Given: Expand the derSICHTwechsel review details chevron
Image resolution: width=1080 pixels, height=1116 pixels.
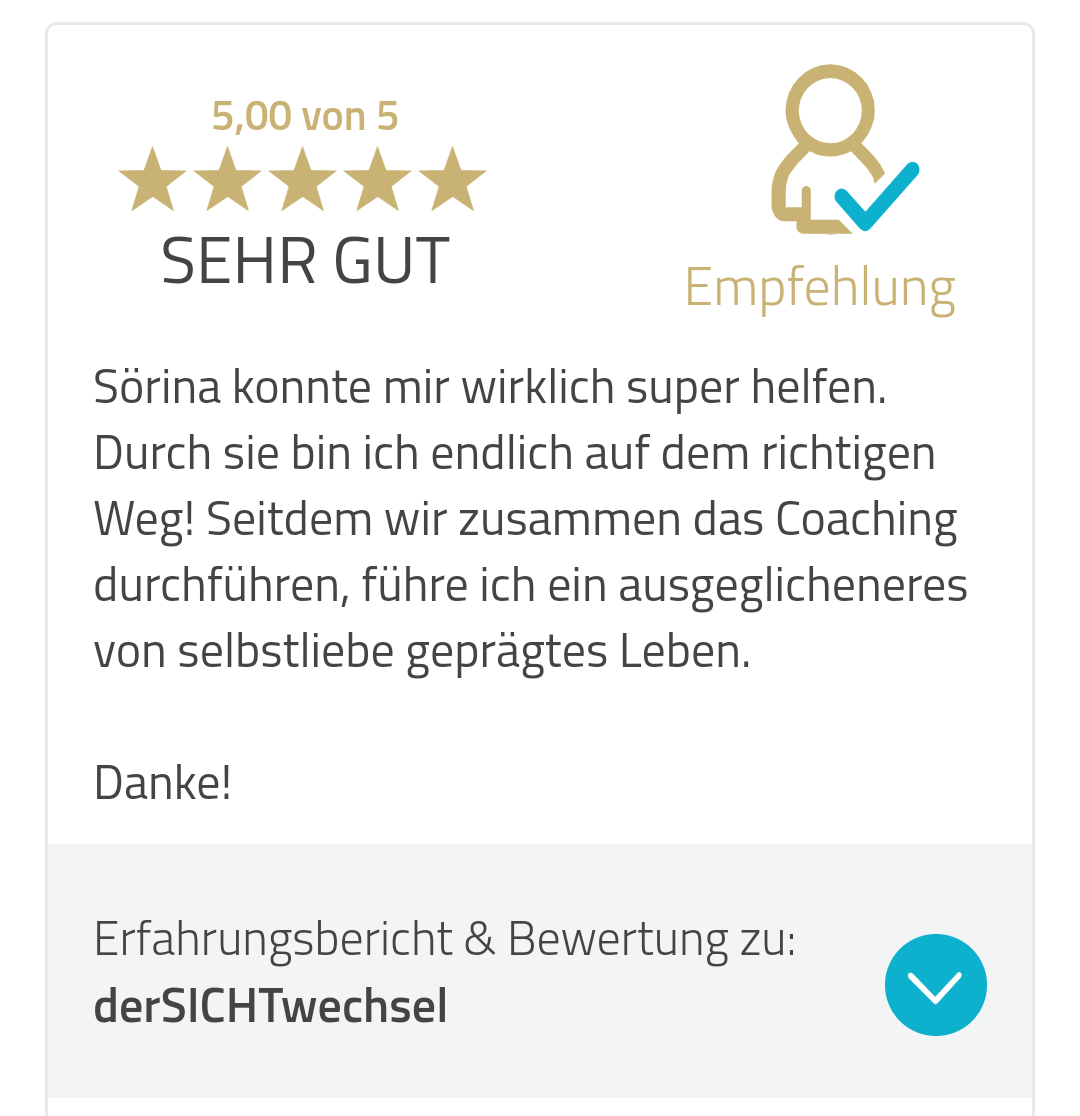Looking at the screenshot, I should click(935, 985).
